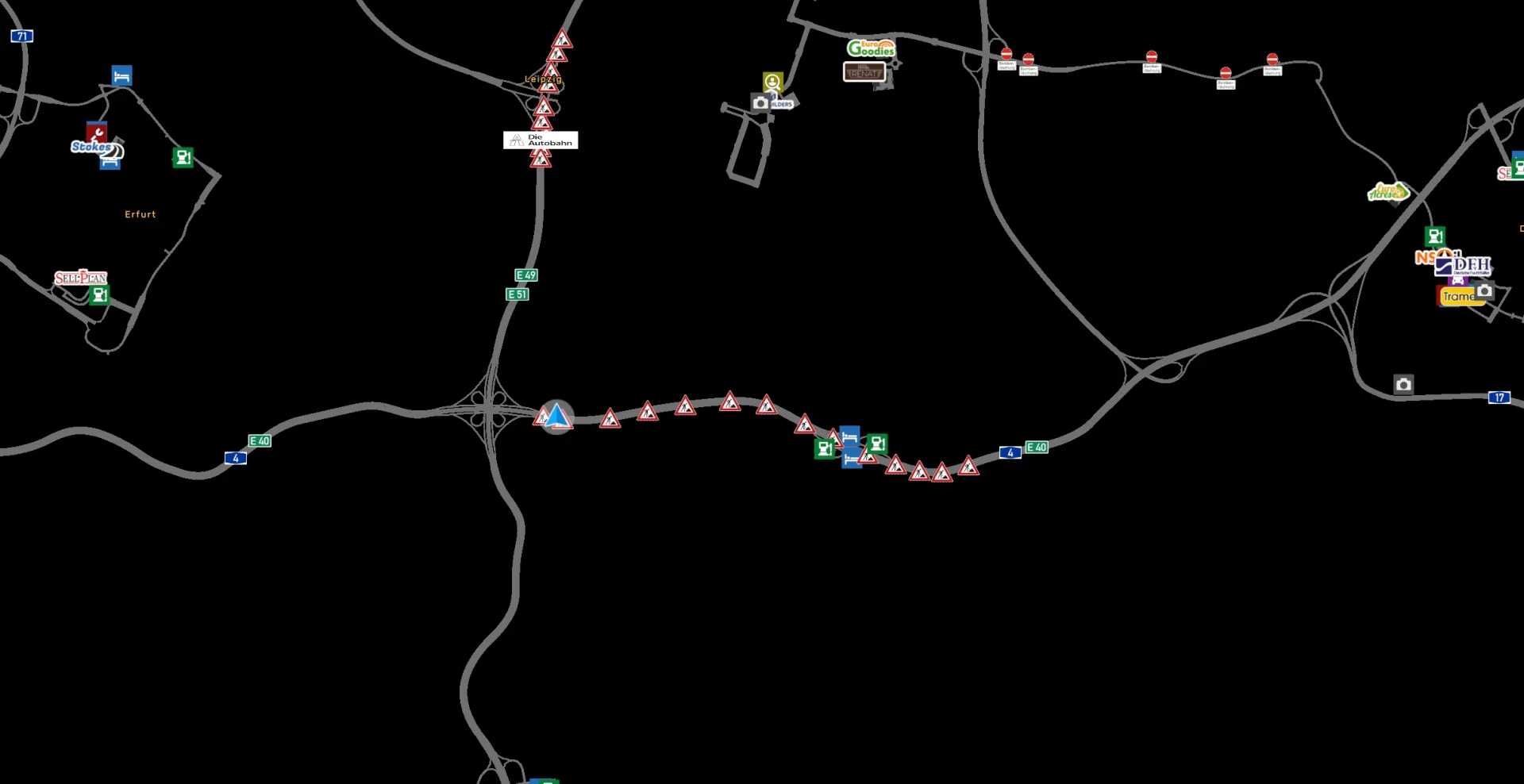Open the SellPlan company marker
1524x784 pixels.
[x=80, y=278]
